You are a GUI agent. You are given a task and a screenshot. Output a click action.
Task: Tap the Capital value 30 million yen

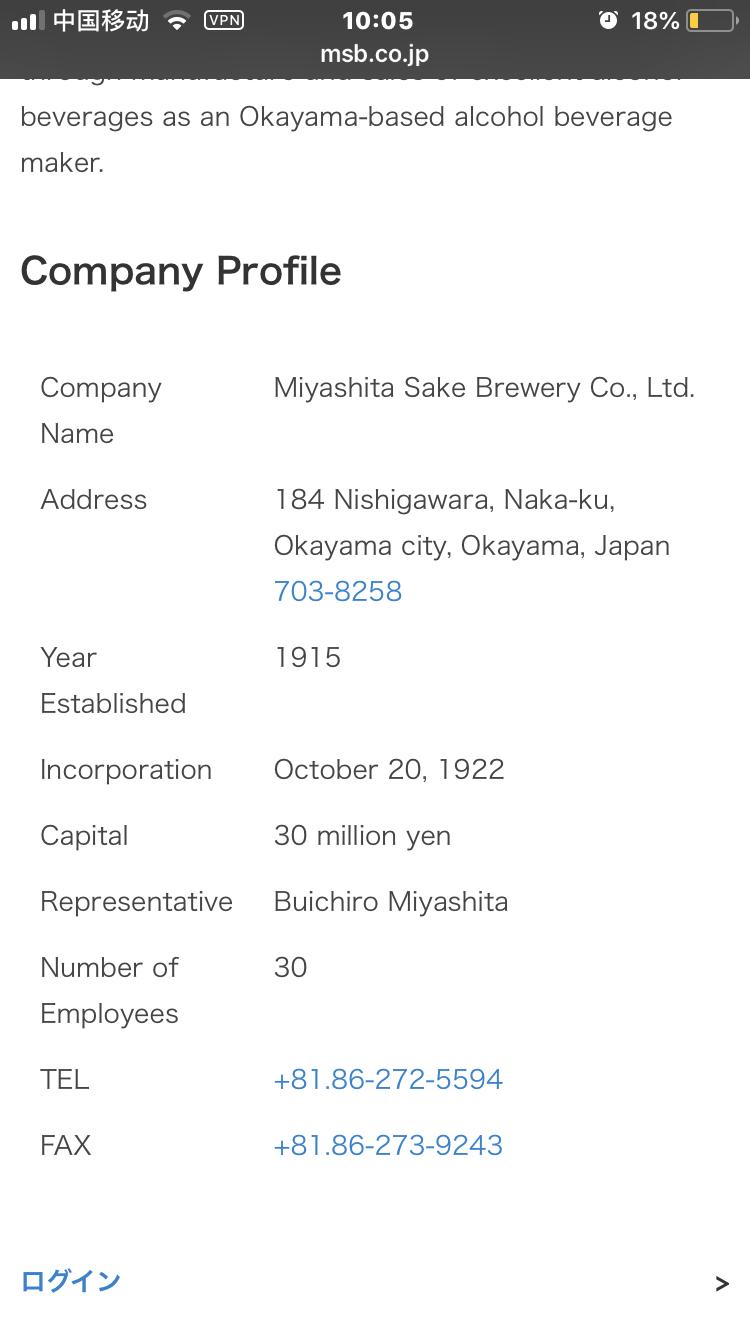362,835
